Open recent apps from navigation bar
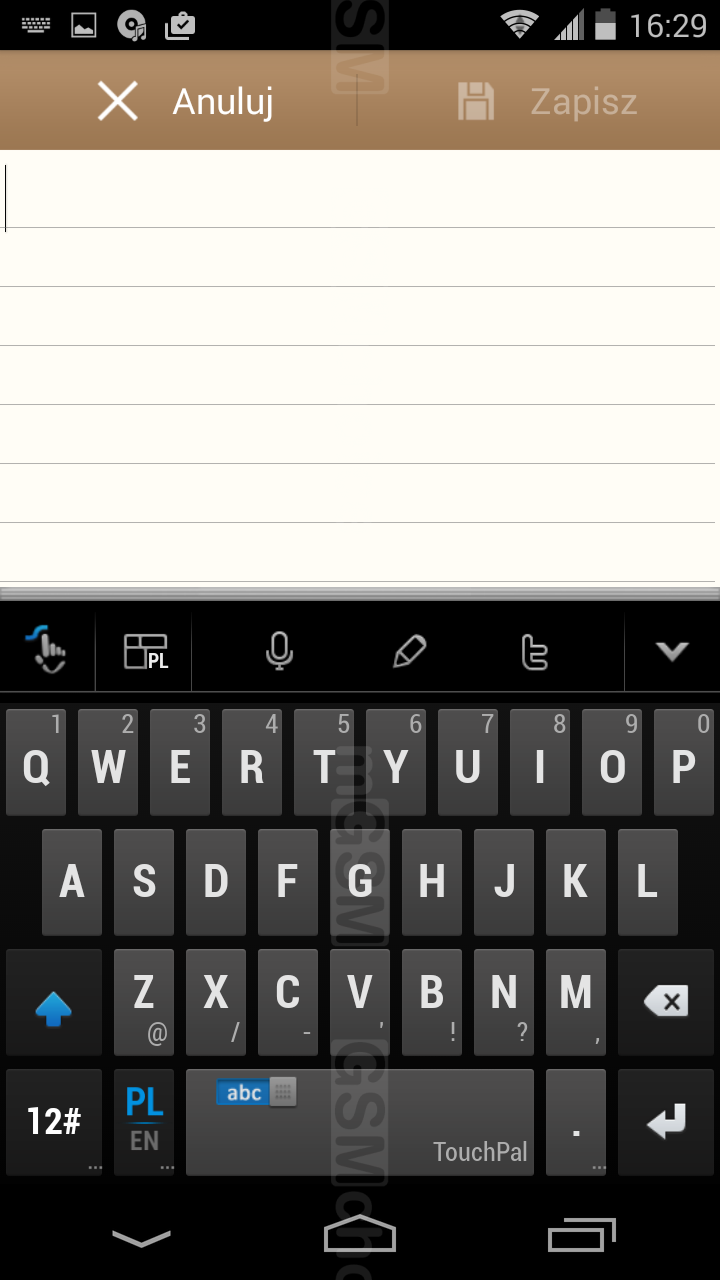Screen dimensions: 720x1280 coord(582,1236)
